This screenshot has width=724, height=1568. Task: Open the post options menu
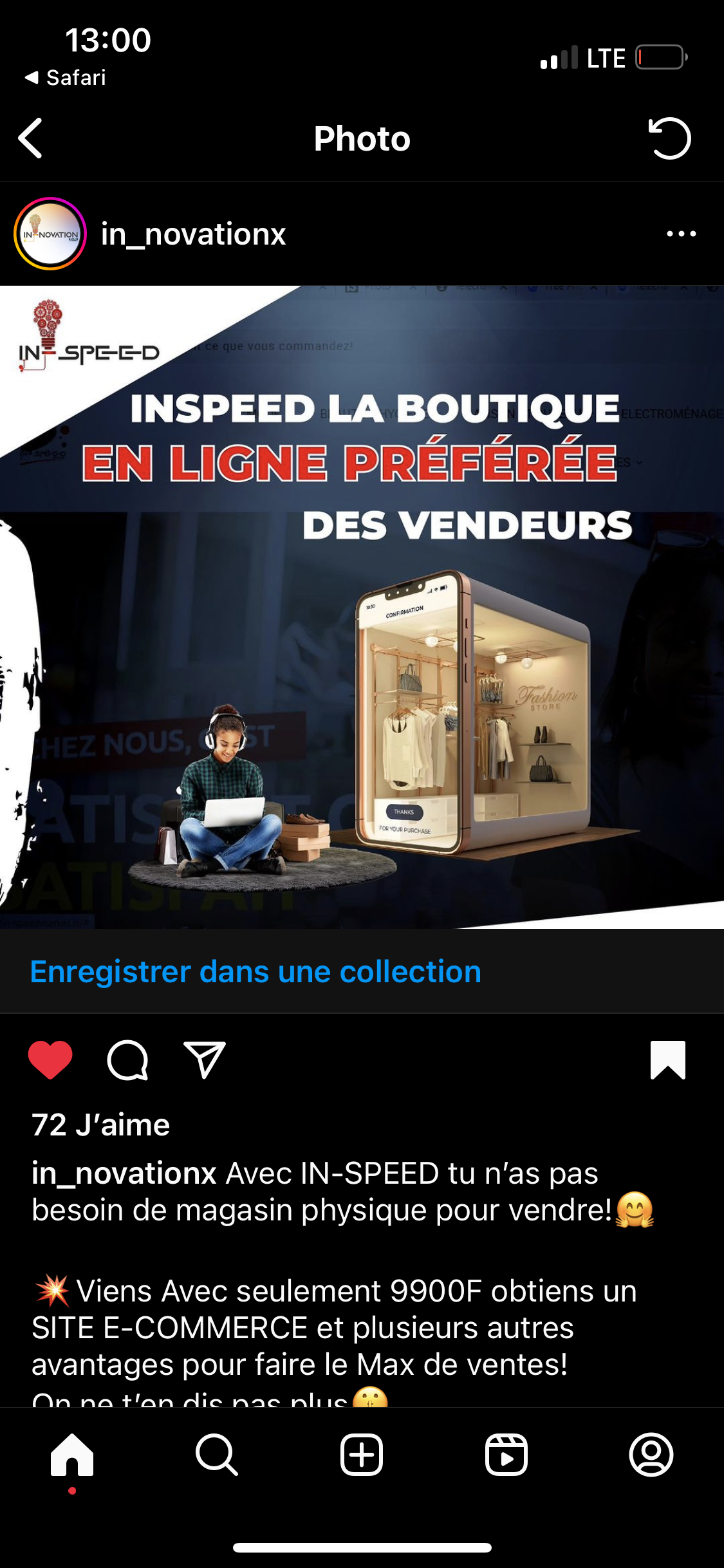[681, 234]
